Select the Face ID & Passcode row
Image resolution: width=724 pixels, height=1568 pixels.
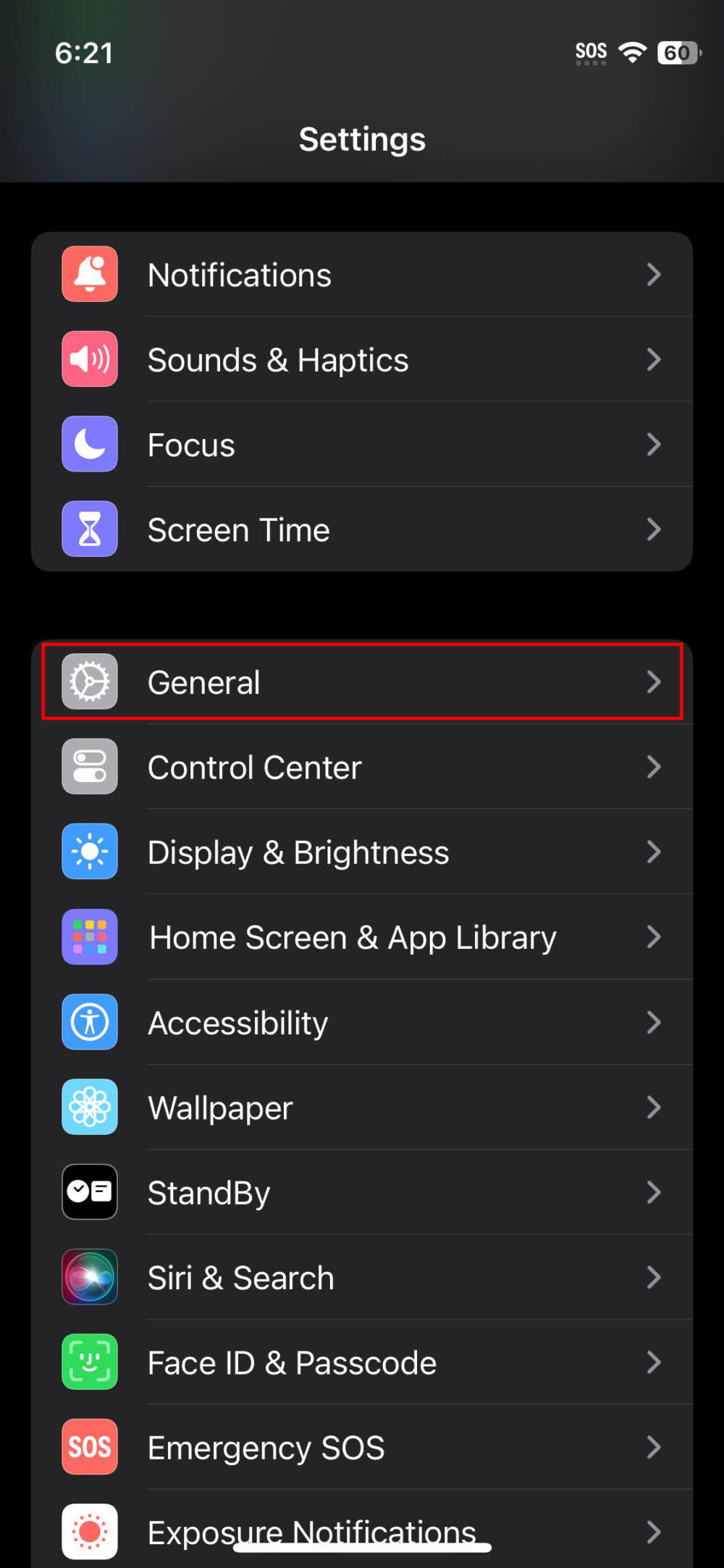click(x=362, y=1362)
